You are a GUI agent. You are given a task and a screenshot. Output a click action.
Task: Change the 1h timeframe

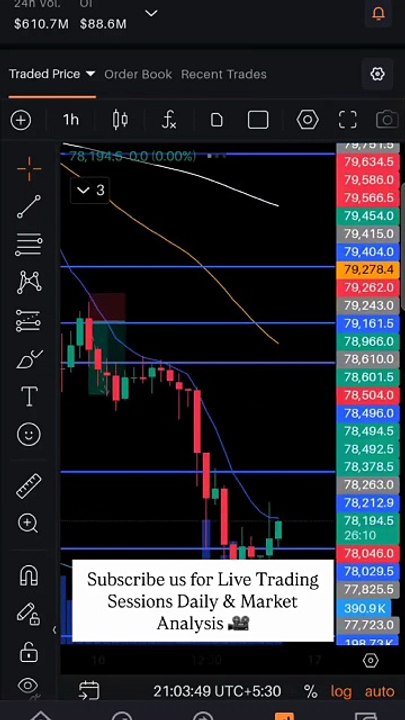(x=71, y=120)
